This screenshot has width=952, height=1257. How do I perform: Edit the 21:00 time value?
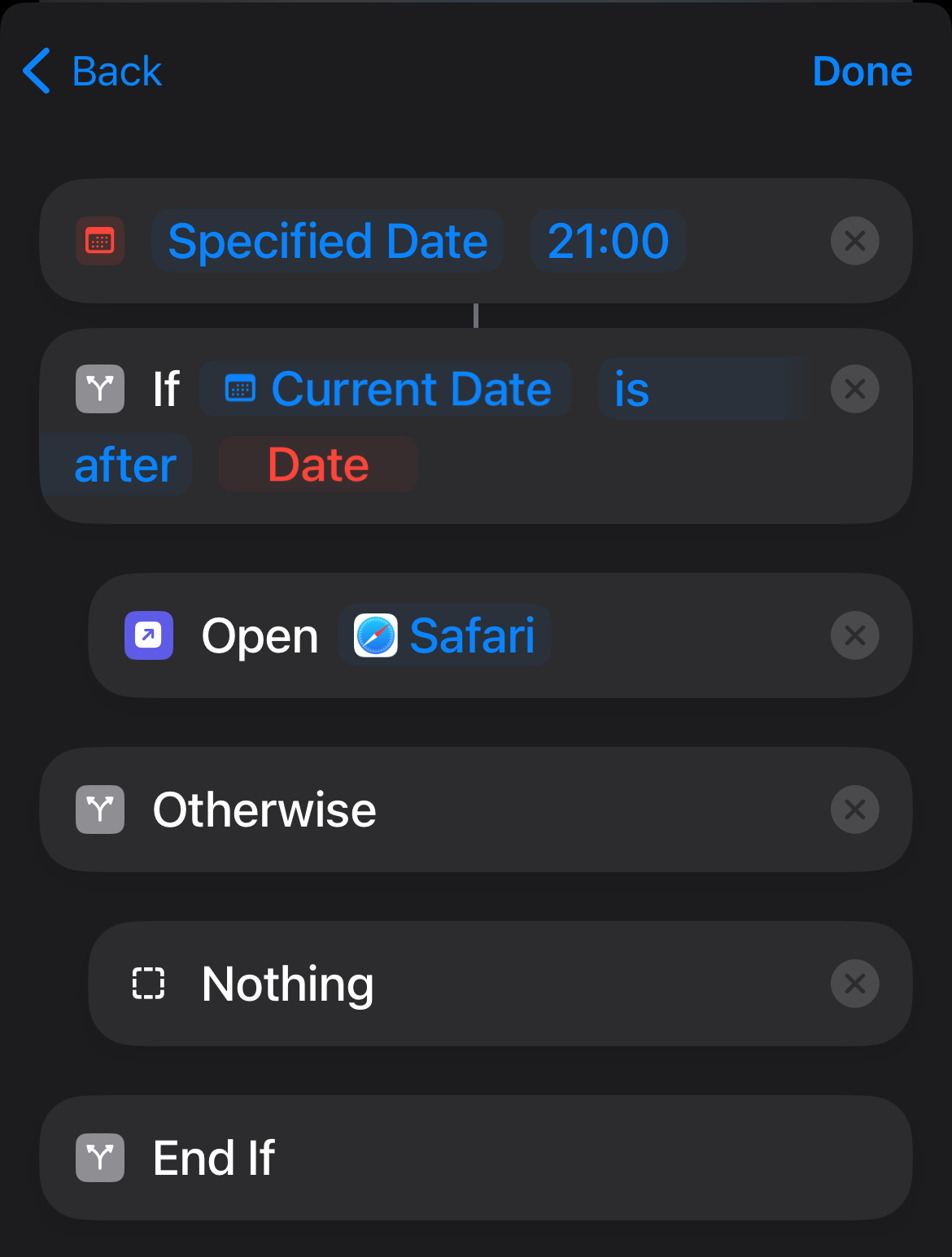point(607,241)
